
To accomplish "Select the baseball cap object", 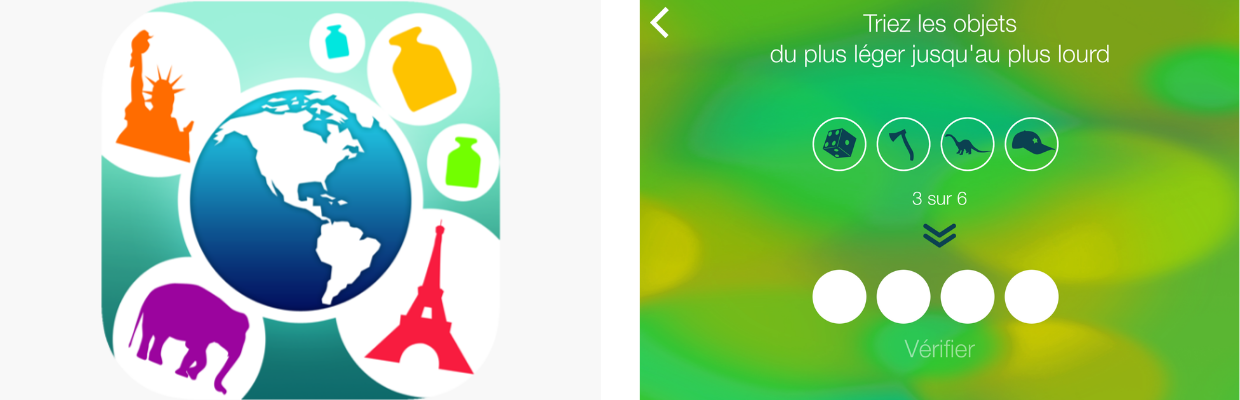I will pyautogui.click(x=1031, y=144).
